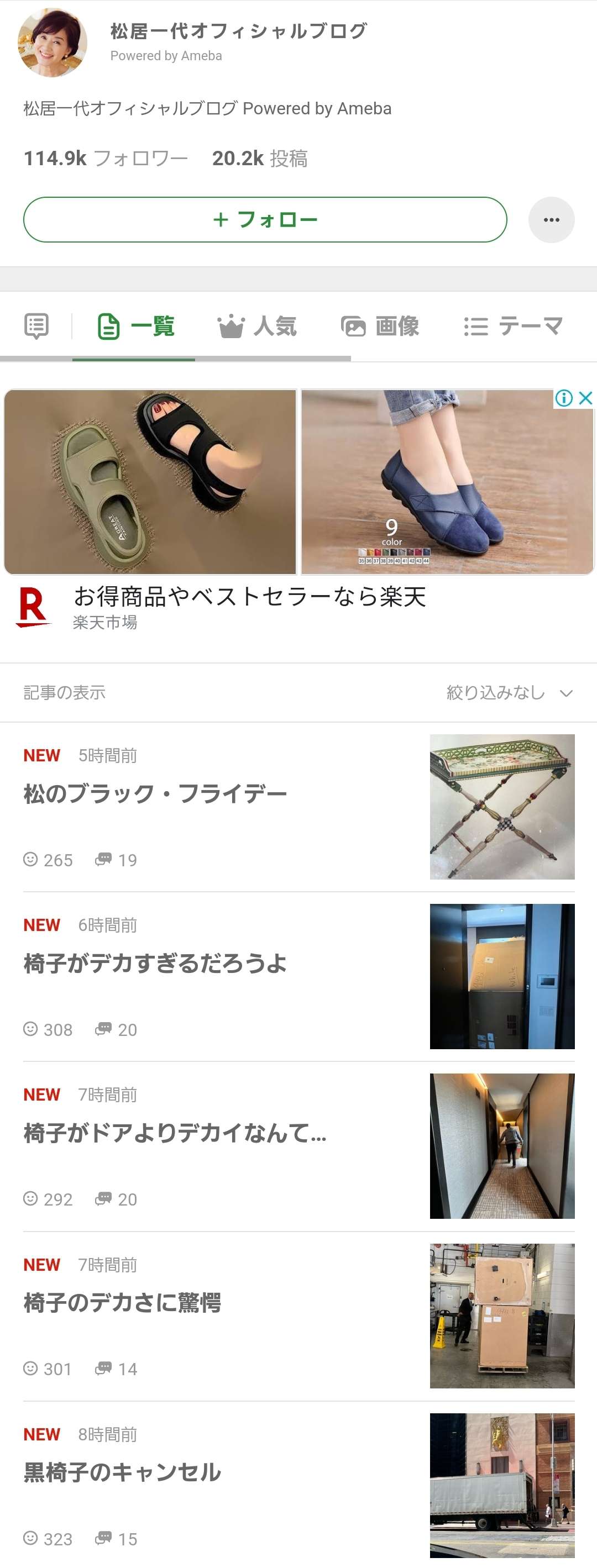Open the green sandals ad image

click(150, 481)
